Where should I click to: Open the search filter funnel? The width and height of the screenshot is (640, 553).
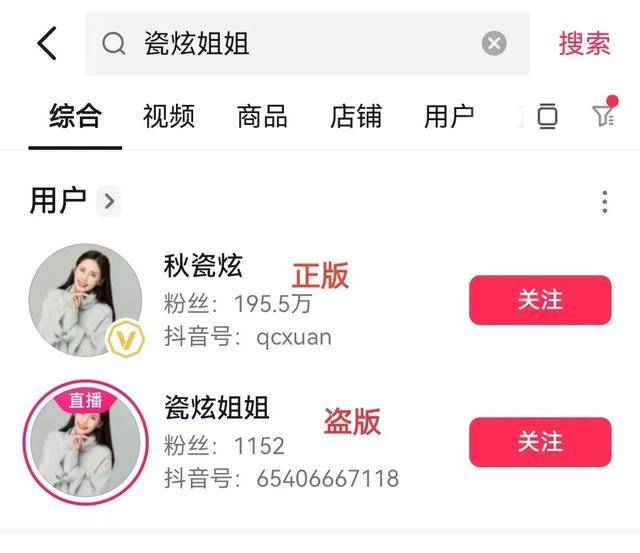603,115
